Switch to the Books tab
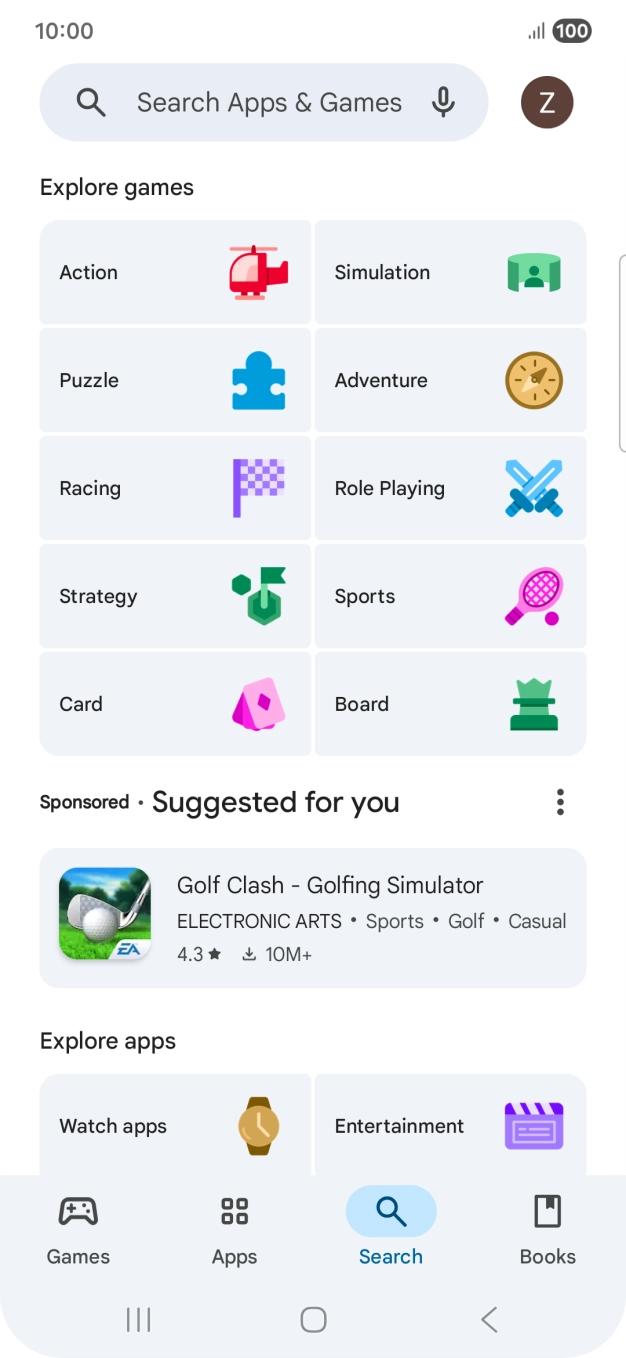 547,1230
